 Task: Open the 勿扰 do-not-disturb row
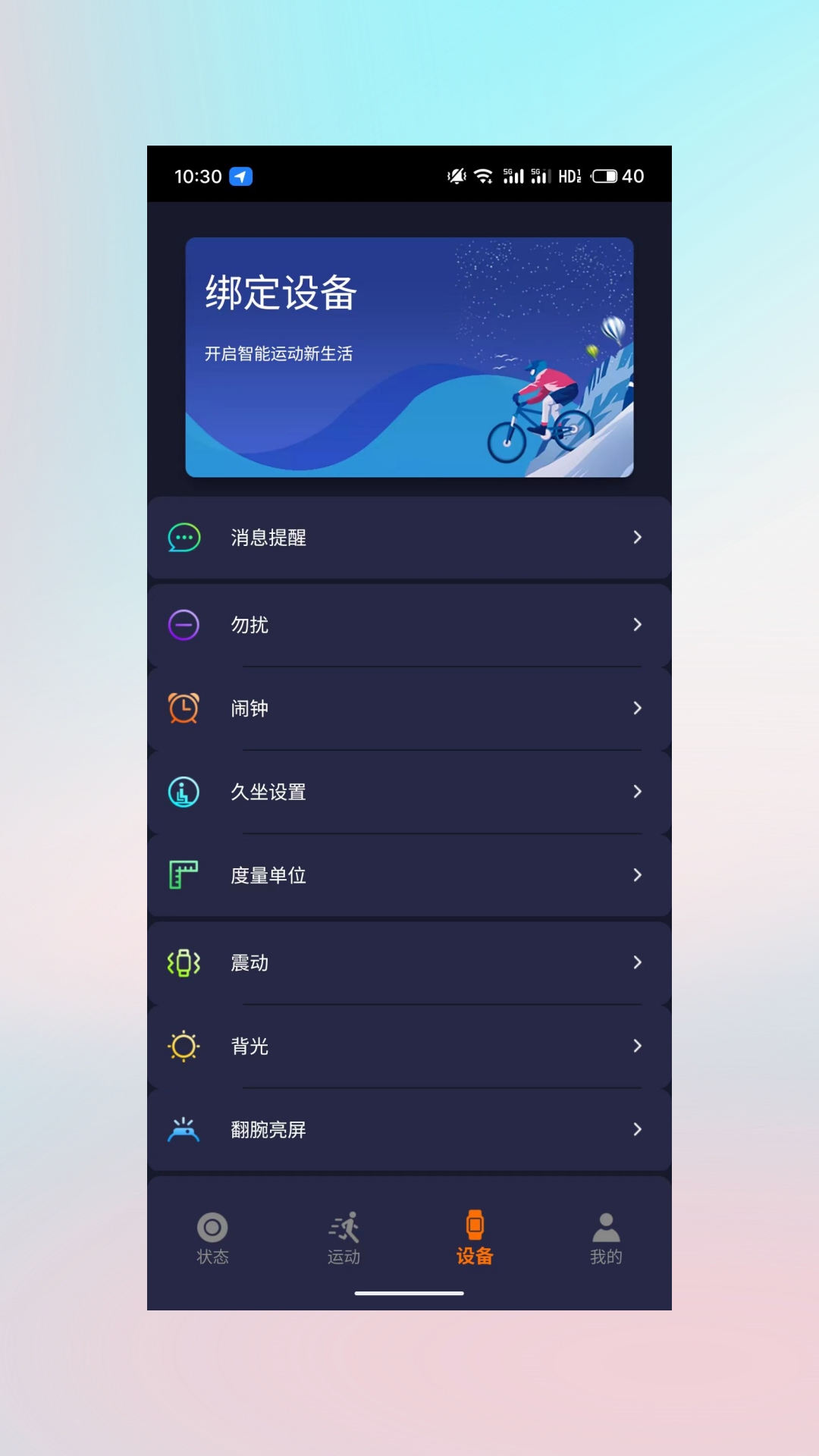point(409,625)
